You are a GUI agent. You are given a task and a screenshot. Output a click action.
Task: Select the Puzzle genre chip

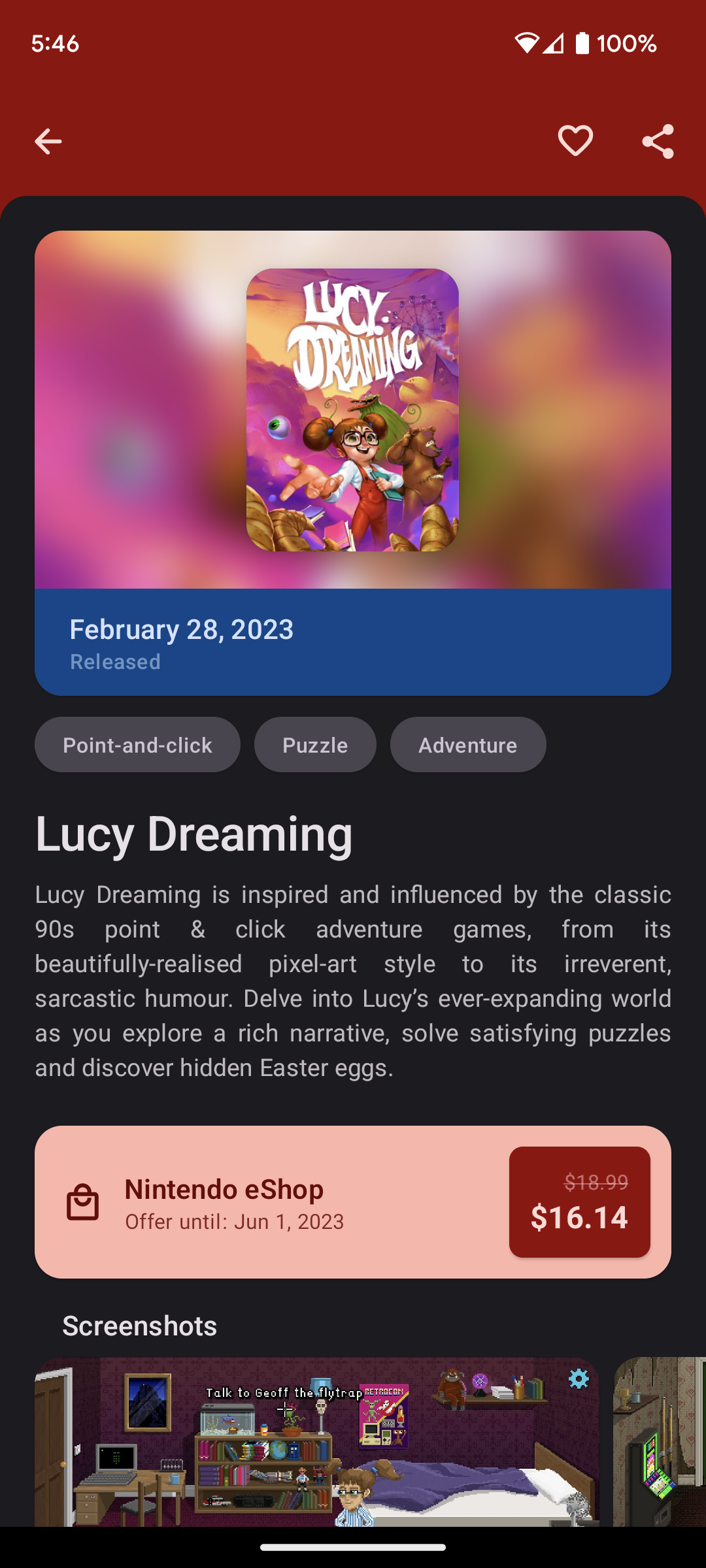315,745
